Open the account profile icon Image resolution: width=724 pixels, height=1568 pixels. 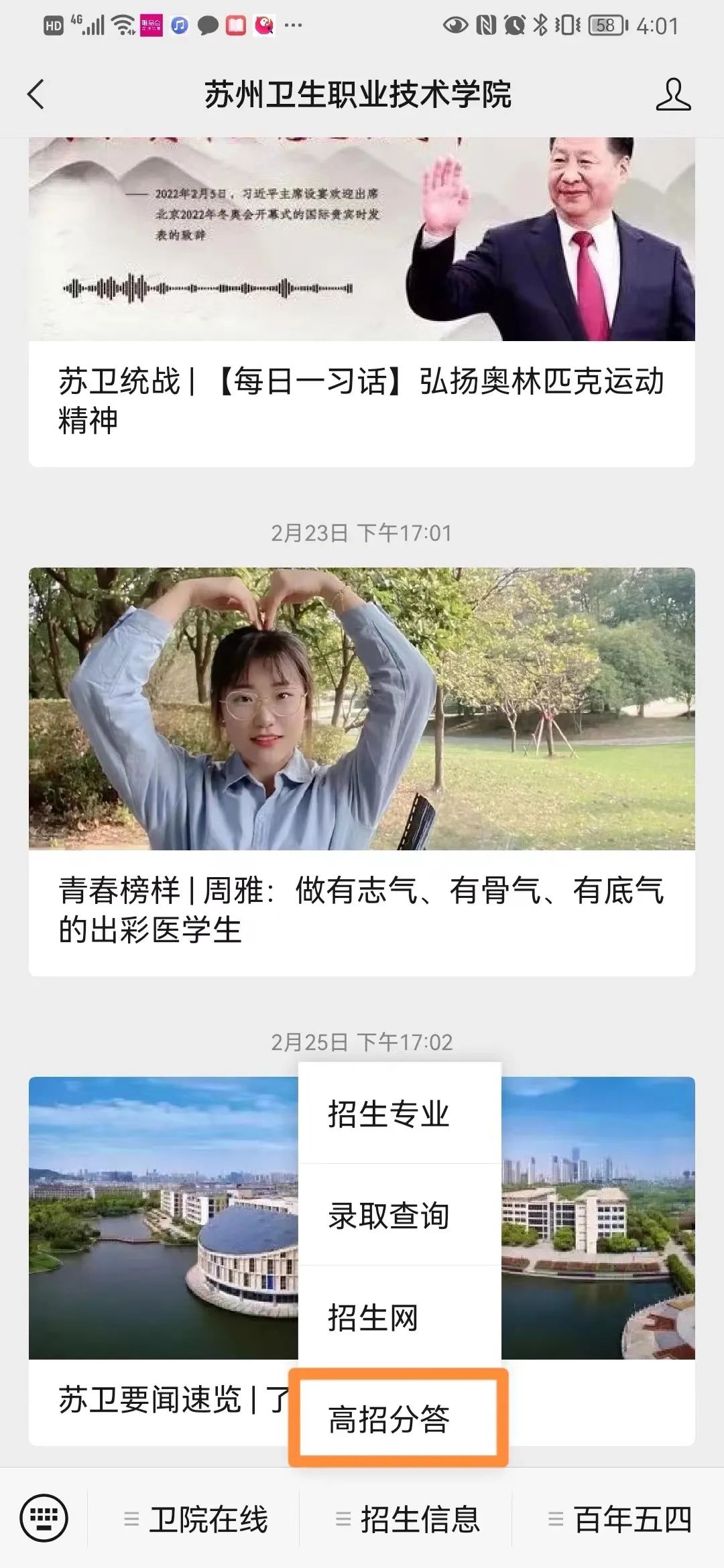pyautogui.click(x=673, y=94)
